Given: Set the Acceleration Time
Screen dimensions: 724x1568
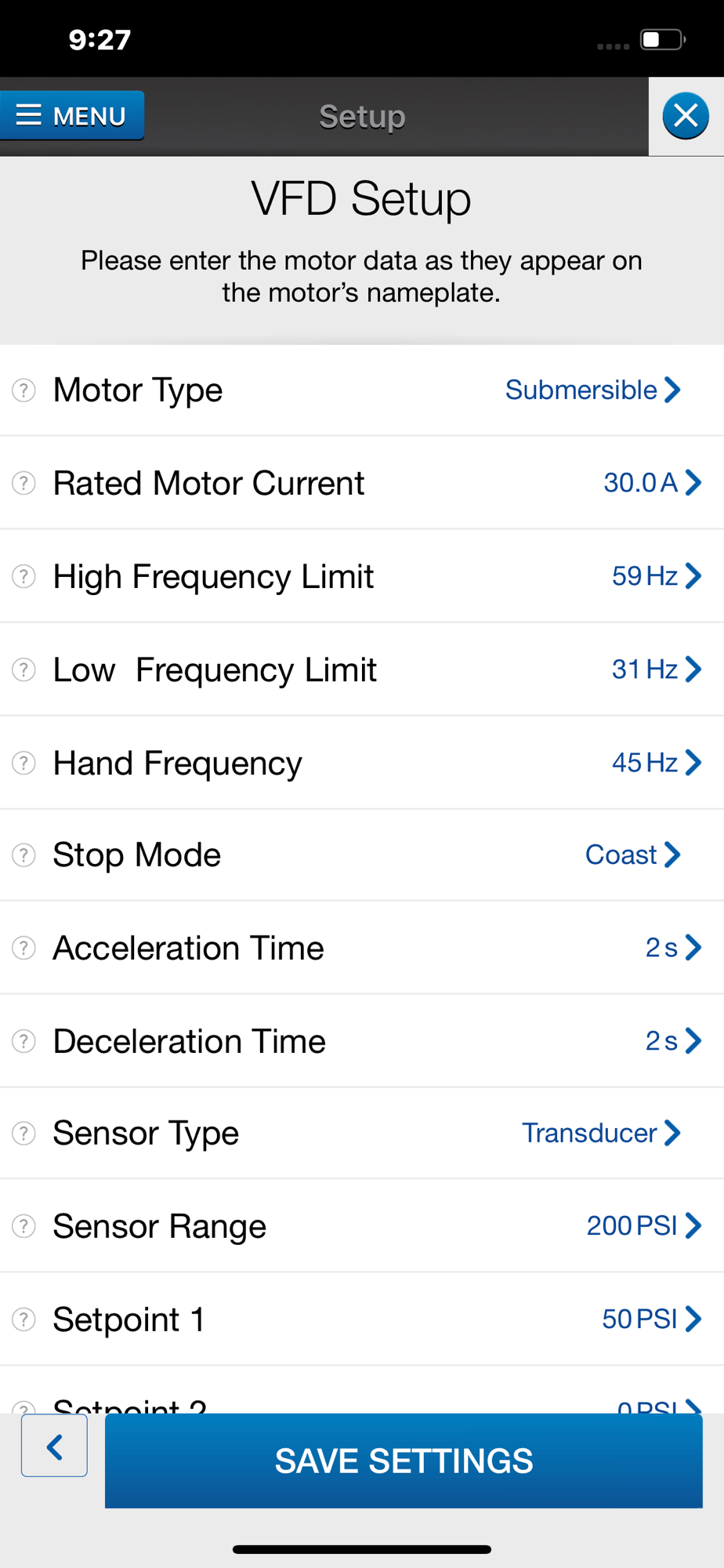Looking at the screenshot, I should click(672, 948).
